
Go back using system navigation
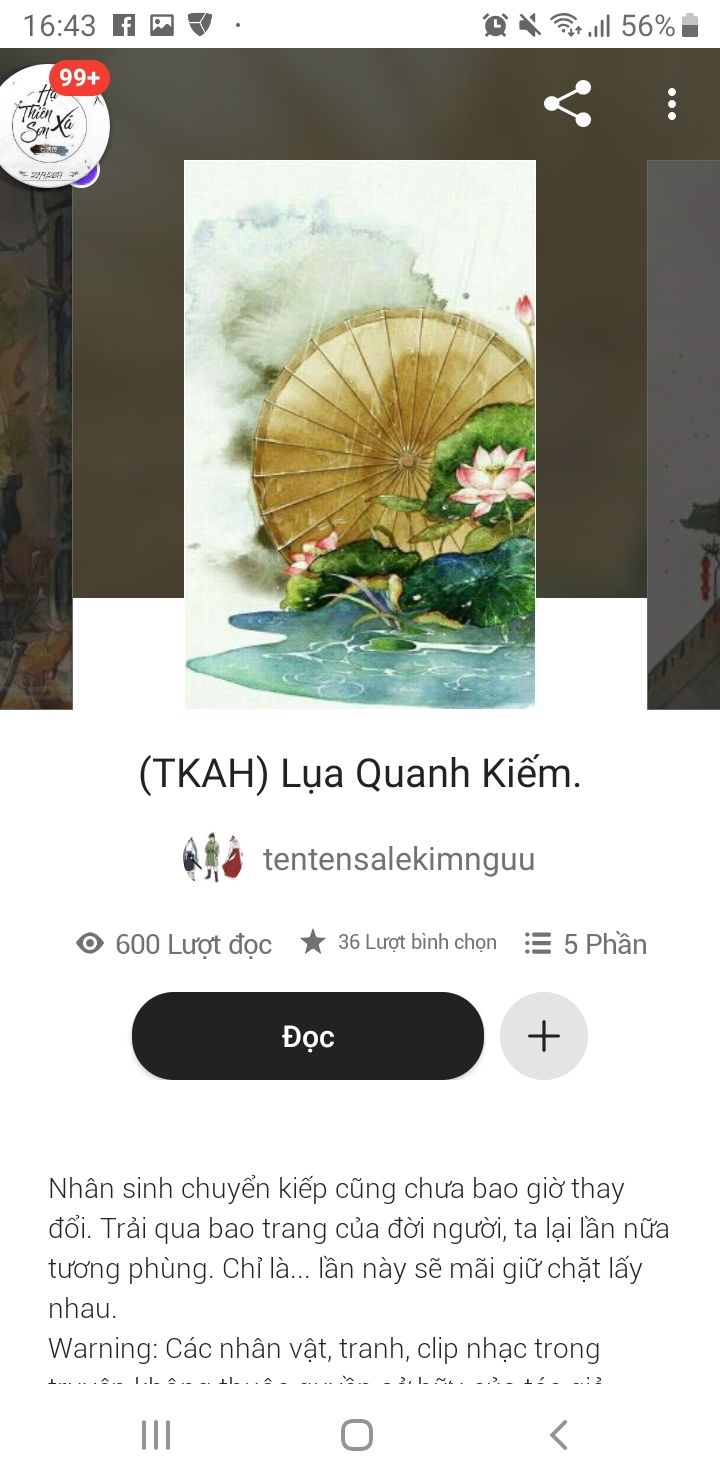[x=558, y=1434]
